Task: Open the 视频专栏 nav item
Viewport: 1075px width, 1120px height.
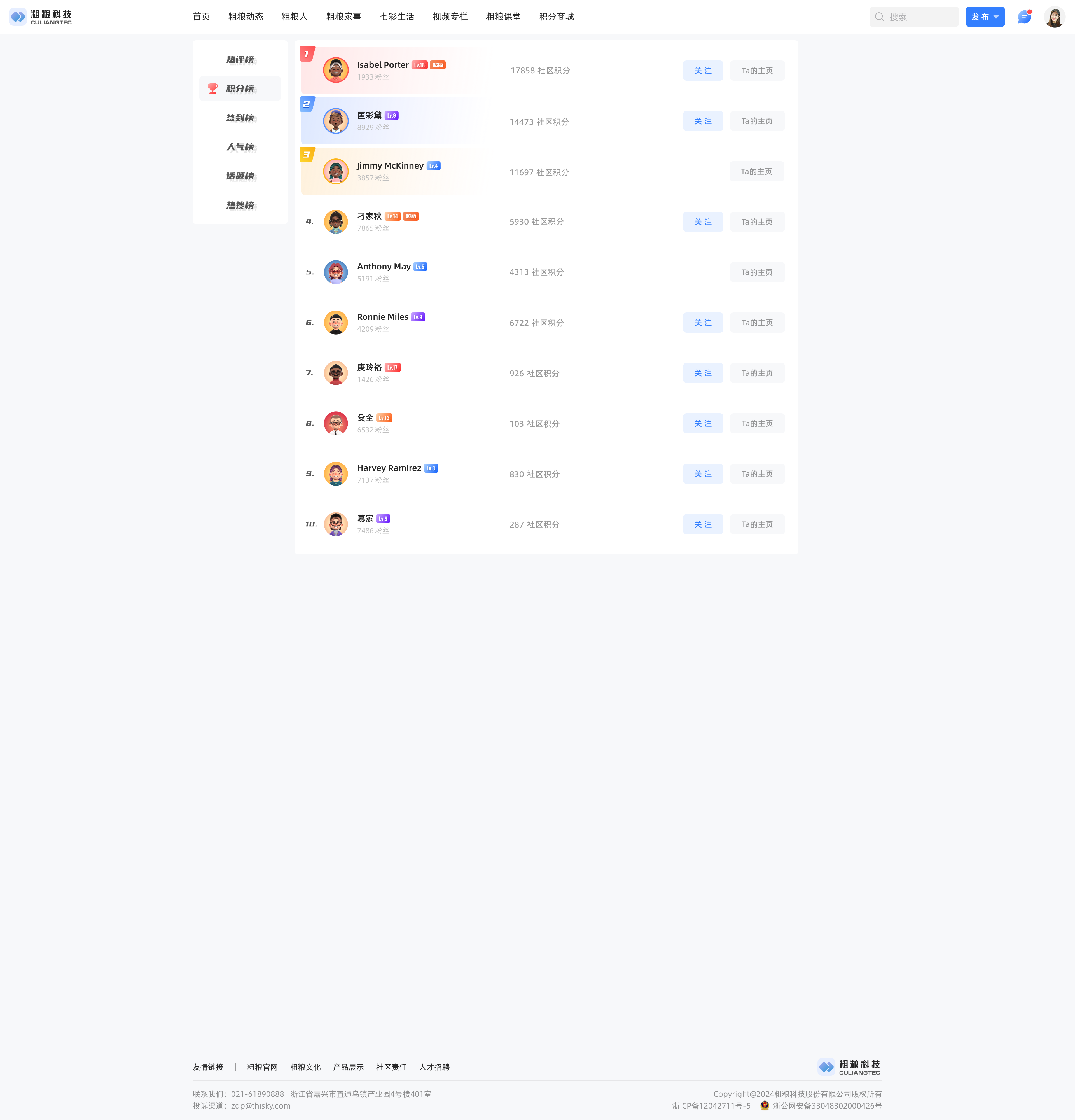Action: pos(450,17)
